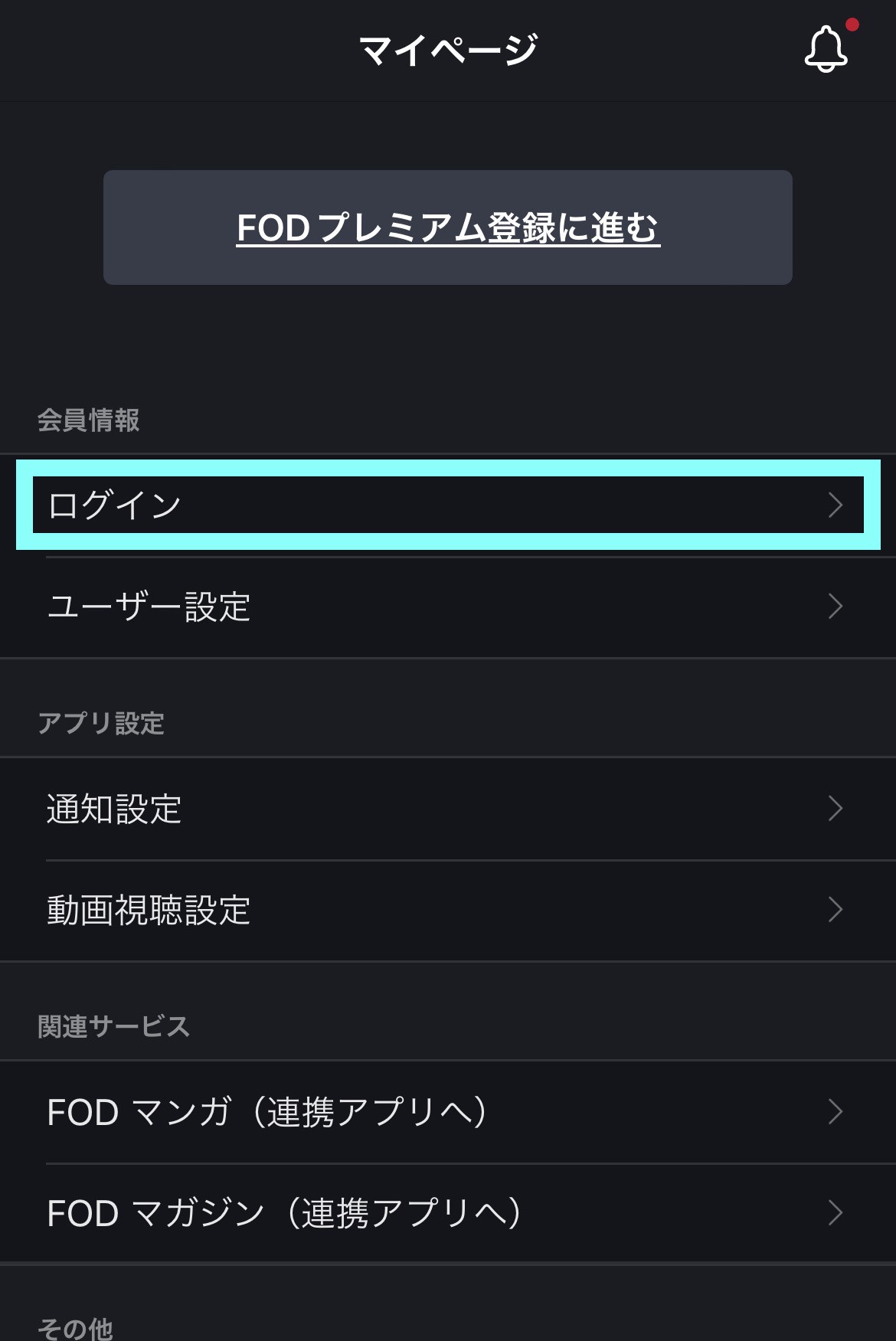Open FOD マンガ（連携アプリへ）

(x=448, y=1112)
